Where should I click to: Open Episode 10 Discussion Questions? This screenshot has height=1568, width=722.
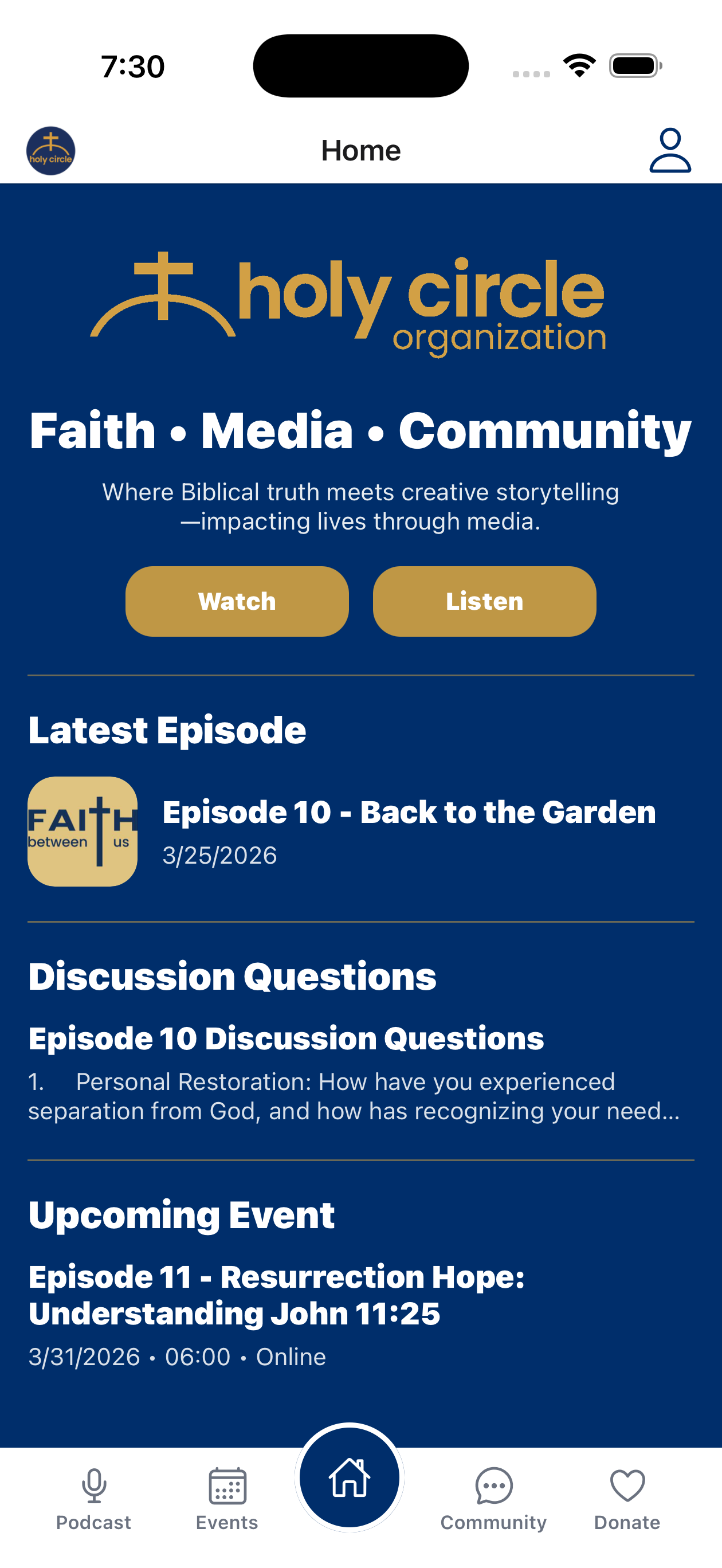tap(286, 1038)
